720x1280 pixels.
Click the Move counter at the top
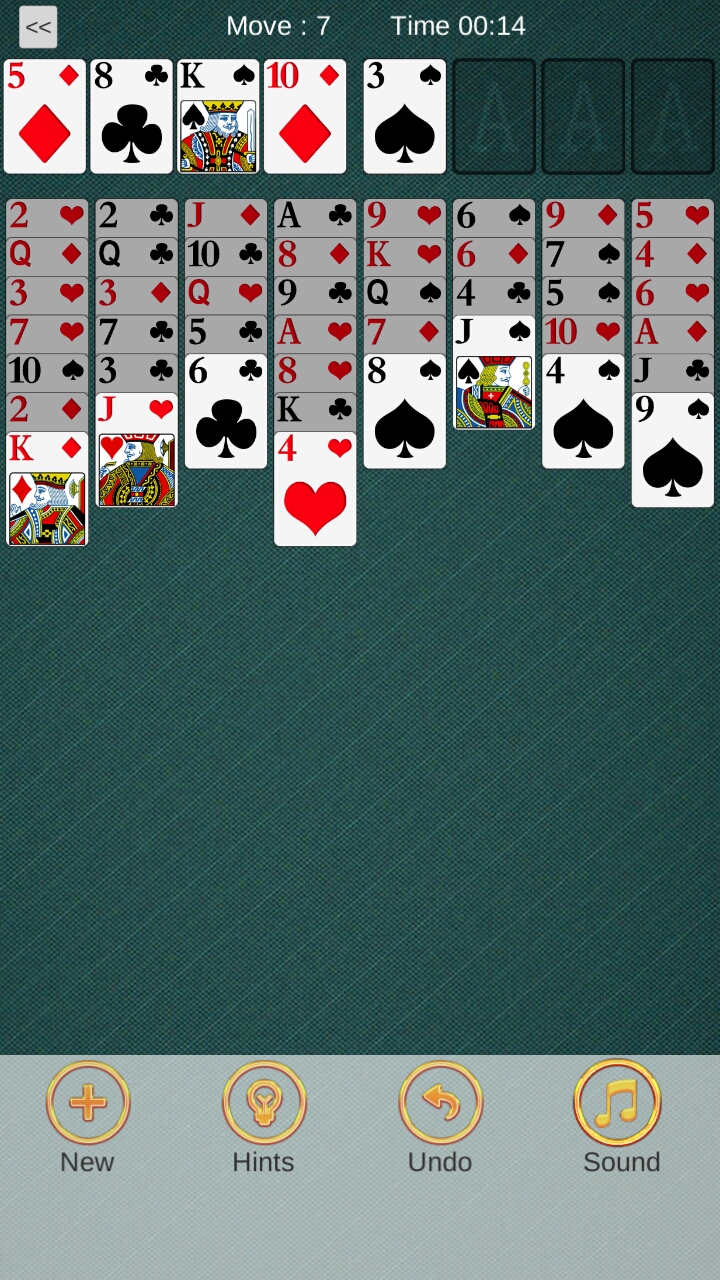click(278, 25)
